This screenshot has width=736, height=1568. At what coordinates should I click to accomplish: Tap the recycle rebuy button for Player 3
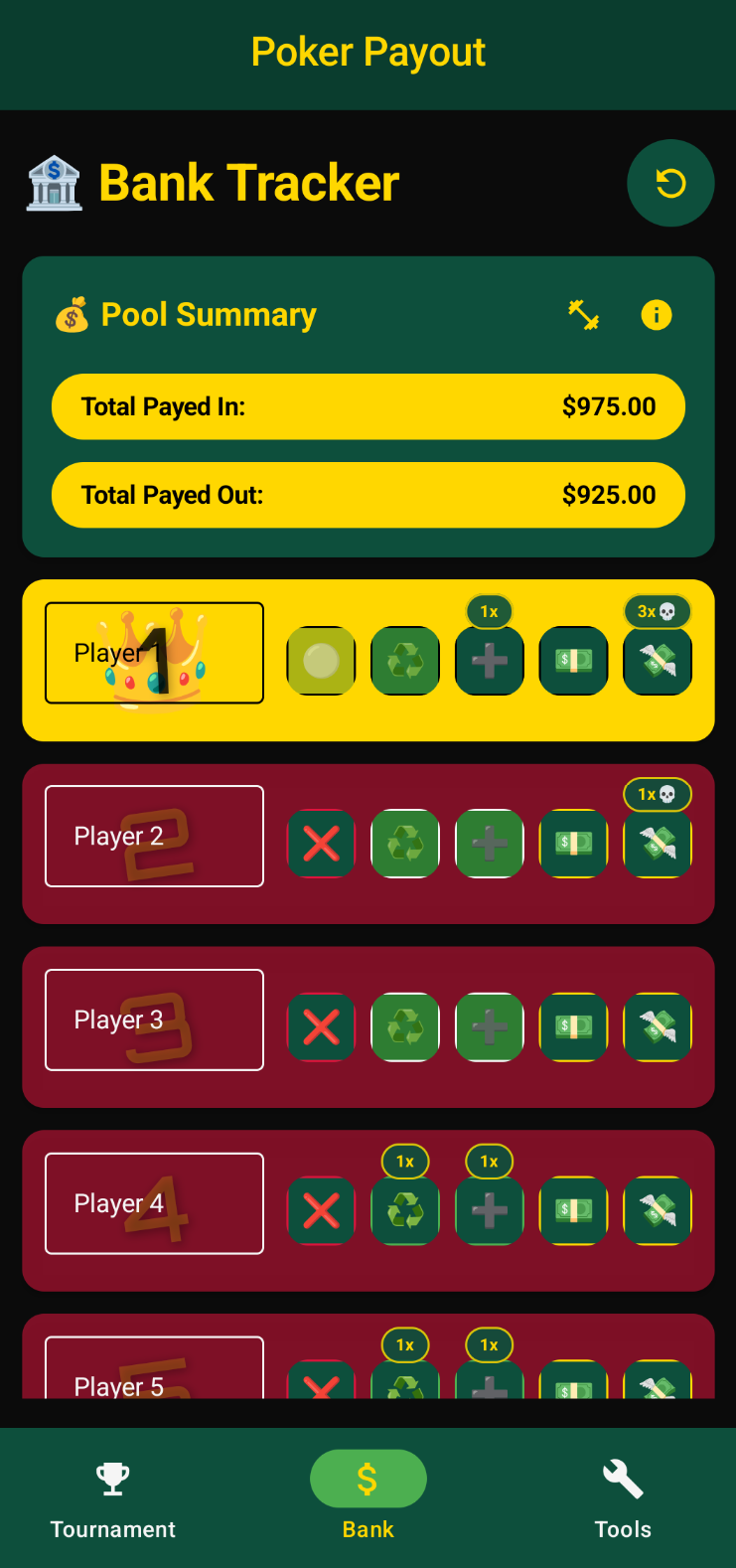tap(405, 1027)
